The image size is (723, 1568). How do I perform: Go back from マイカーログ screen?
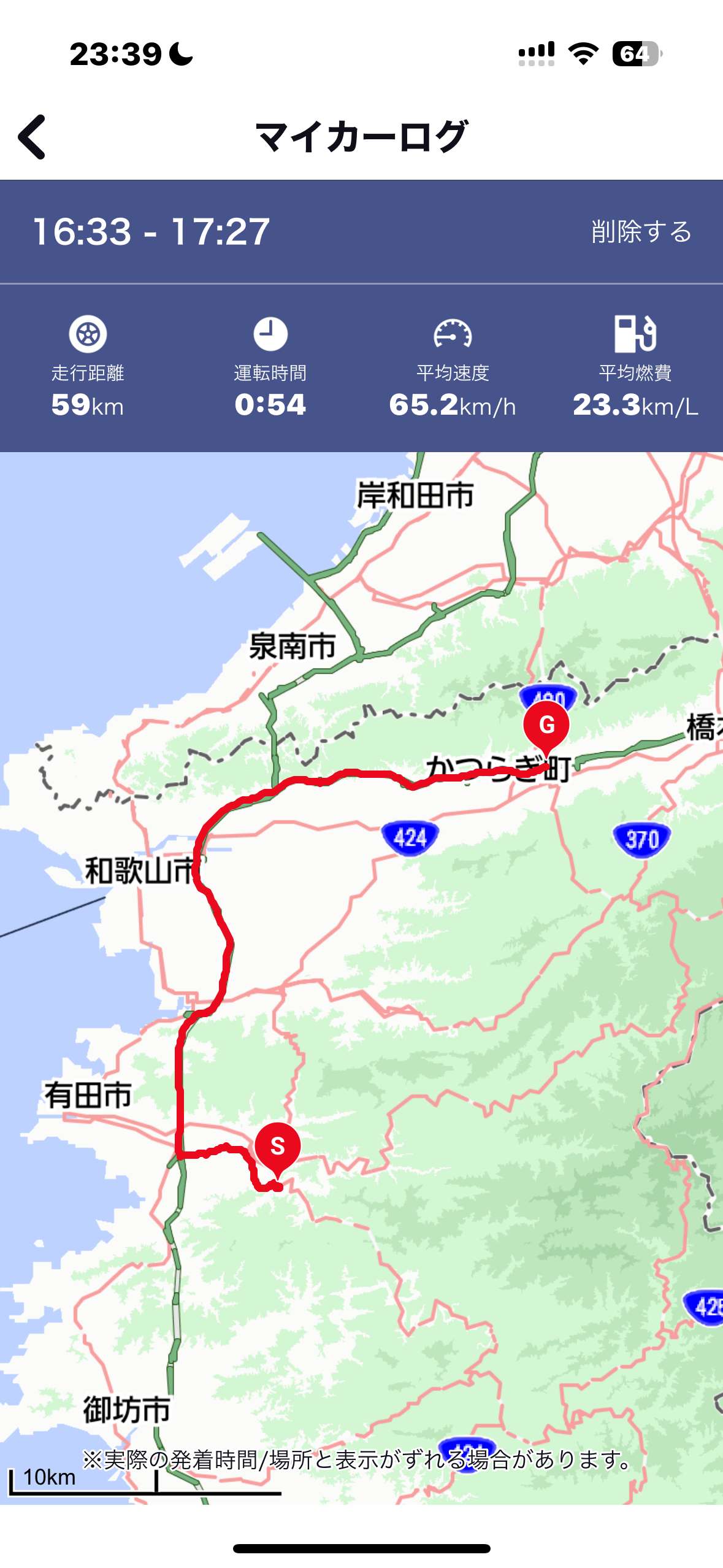[32, 137]
